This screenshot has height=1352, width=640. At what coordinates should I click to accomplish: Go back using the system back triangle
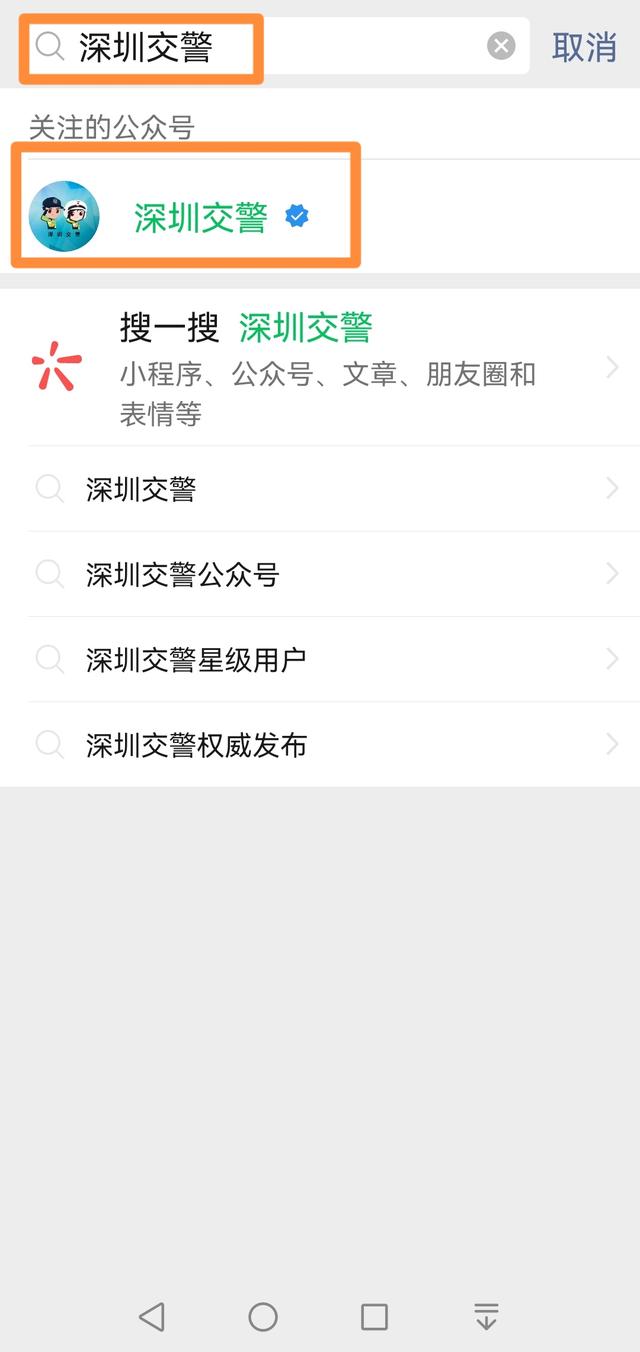pos(152,1317)
